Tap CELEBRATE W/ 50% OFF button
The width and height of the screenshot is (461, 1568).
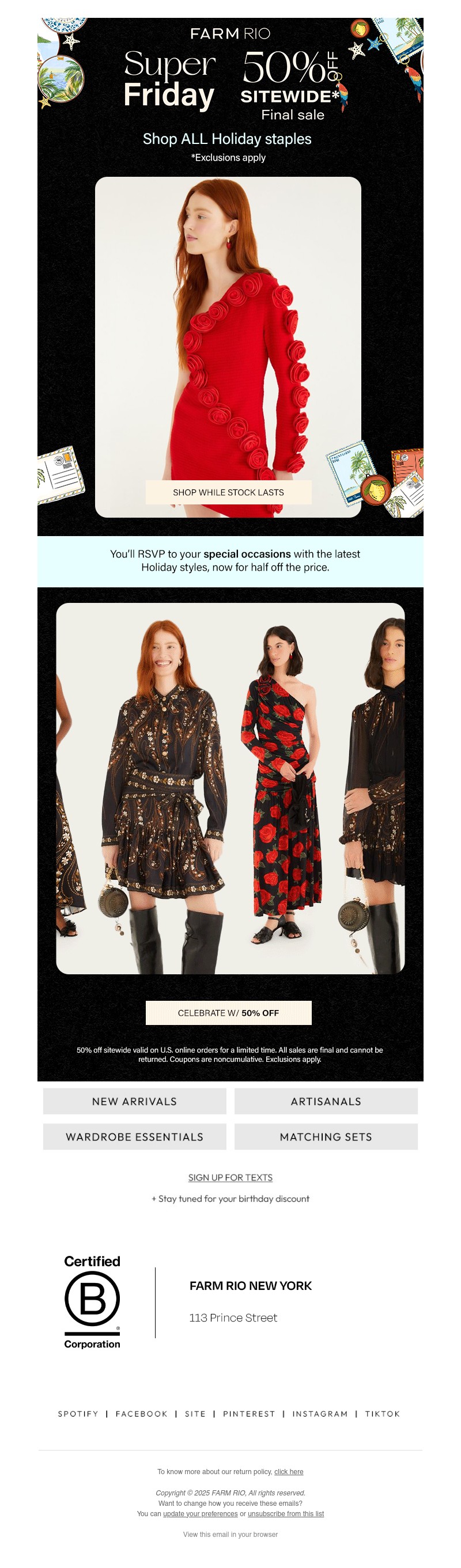click(228, 1012)
